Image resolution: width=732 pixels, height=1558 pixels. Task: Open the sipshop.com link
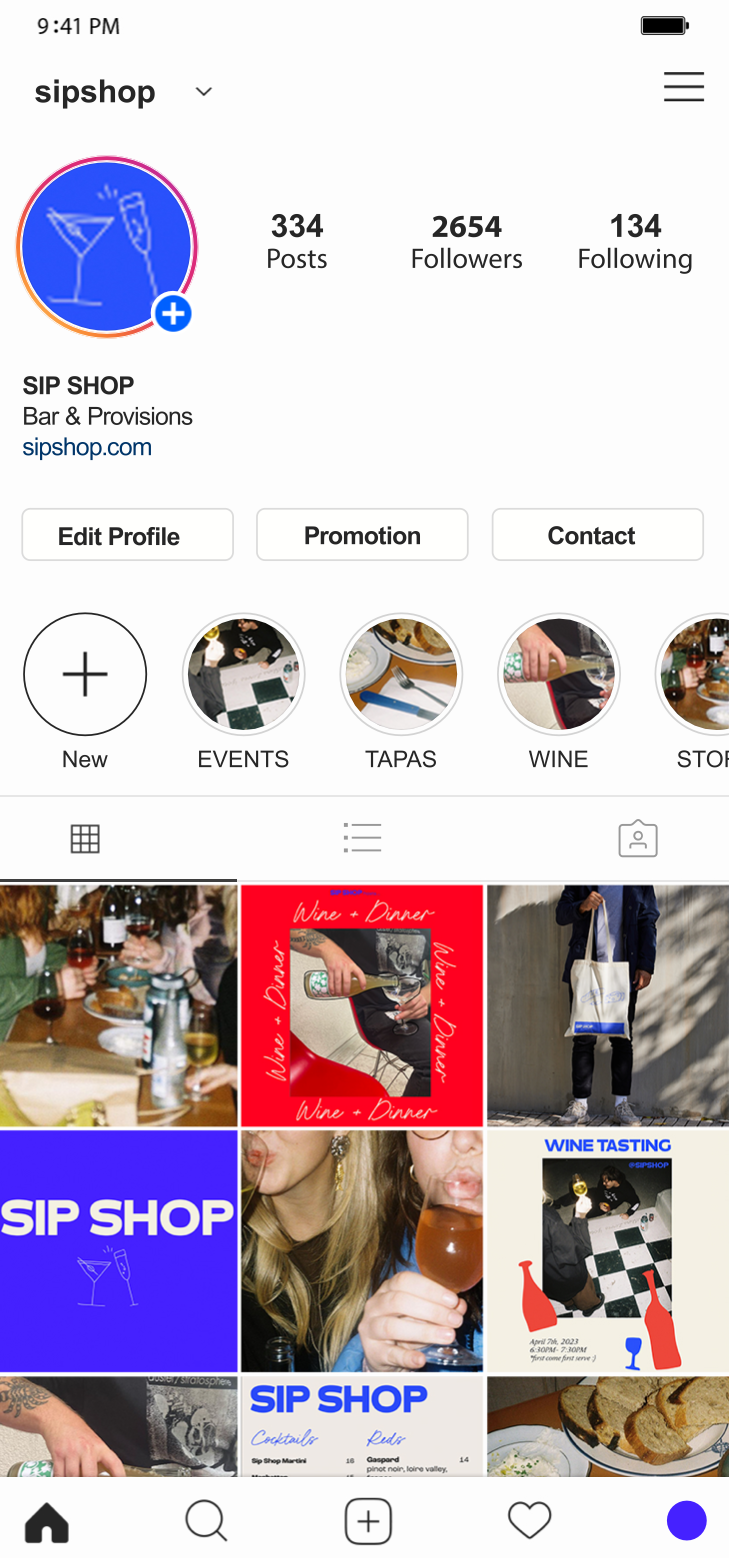click(87, 447)
